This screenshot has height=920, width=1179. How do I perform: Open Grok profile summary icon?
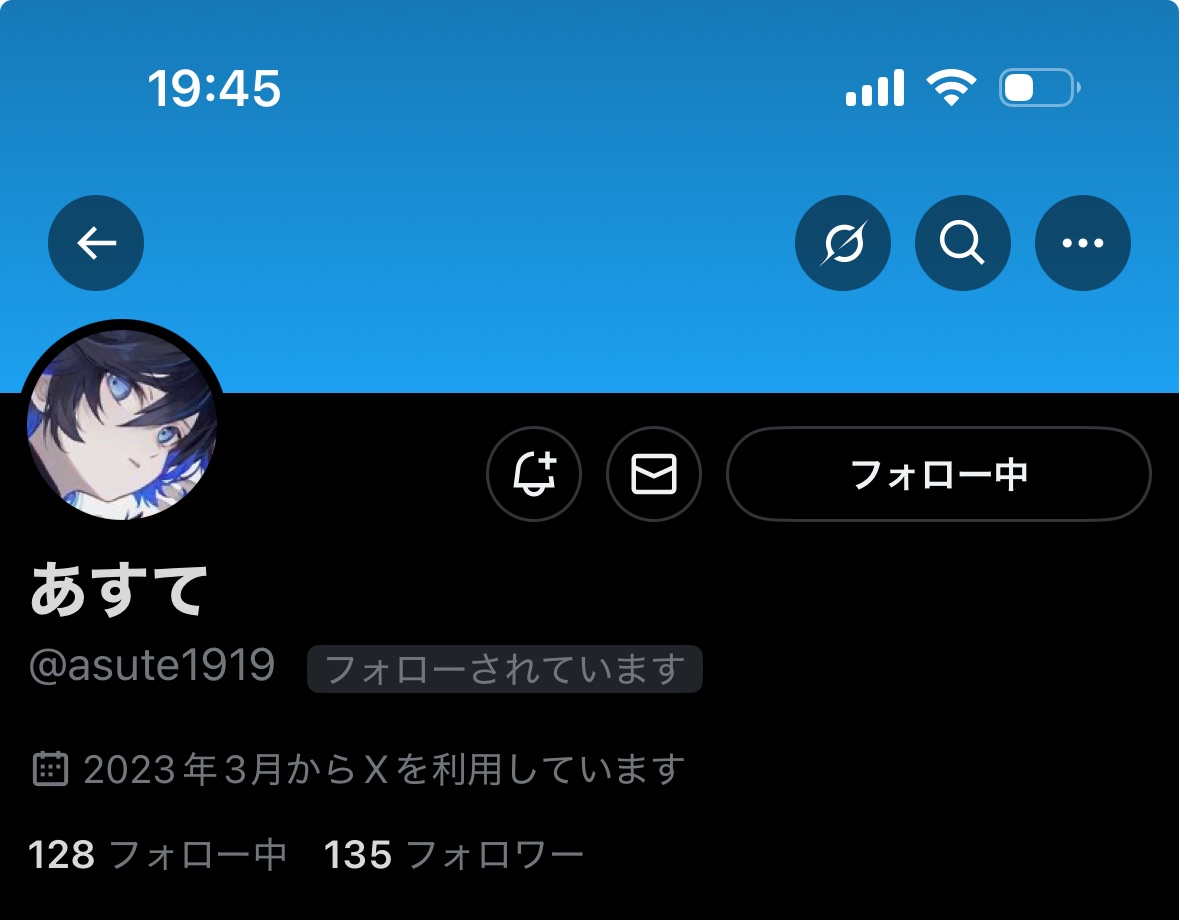pyautogui.click(x=843, y=243)
